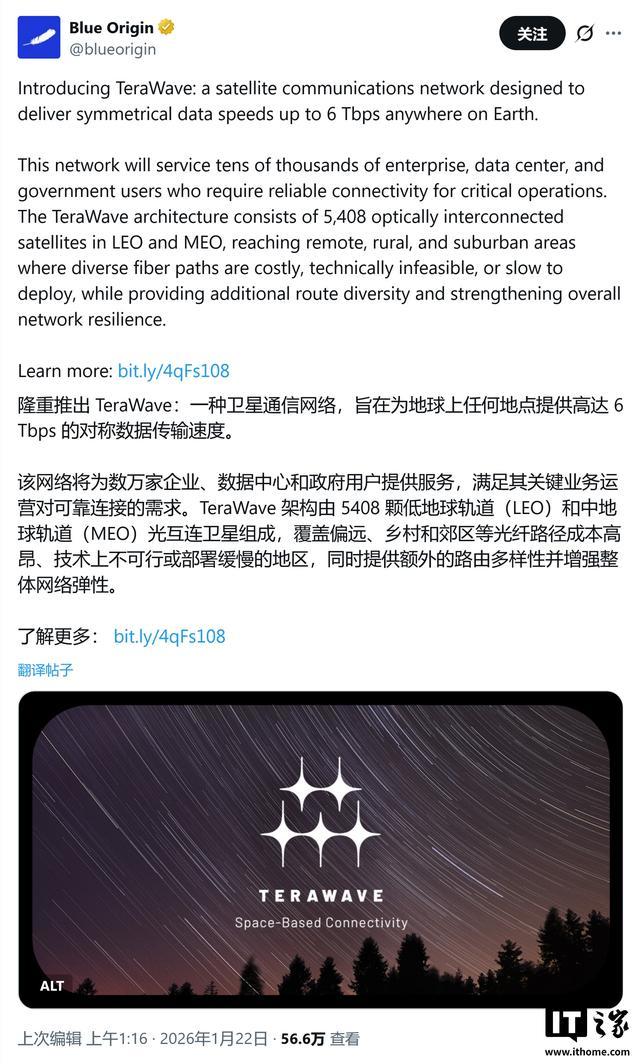Image resolution: width=640 pixels, height=1064 pixels.
Task: Tap 翻译帖子 to translate the post
Action: 45,669
